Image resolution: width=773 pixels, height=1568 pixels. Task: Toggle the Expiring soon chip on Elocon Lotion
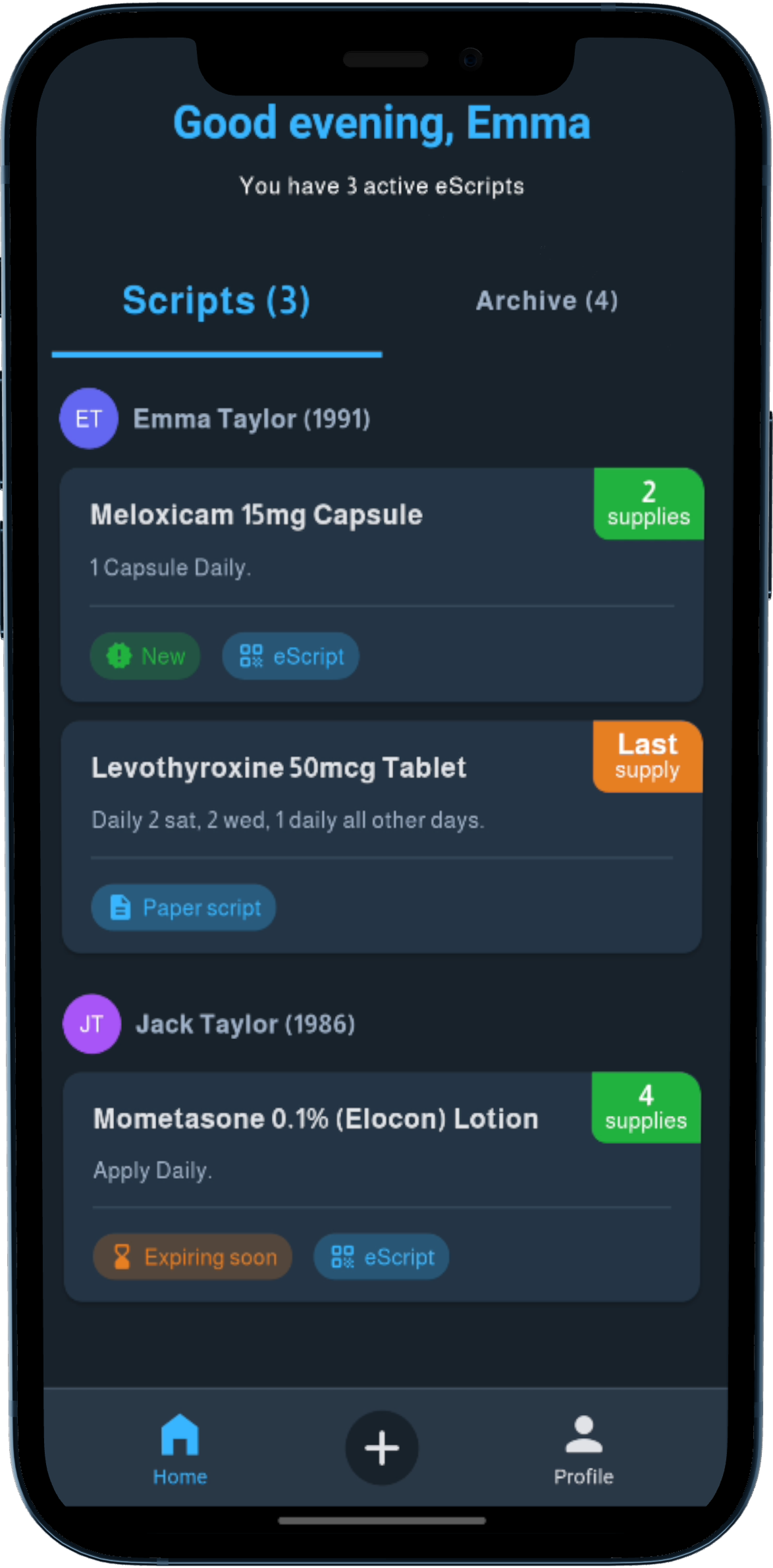pos(192,1256)
